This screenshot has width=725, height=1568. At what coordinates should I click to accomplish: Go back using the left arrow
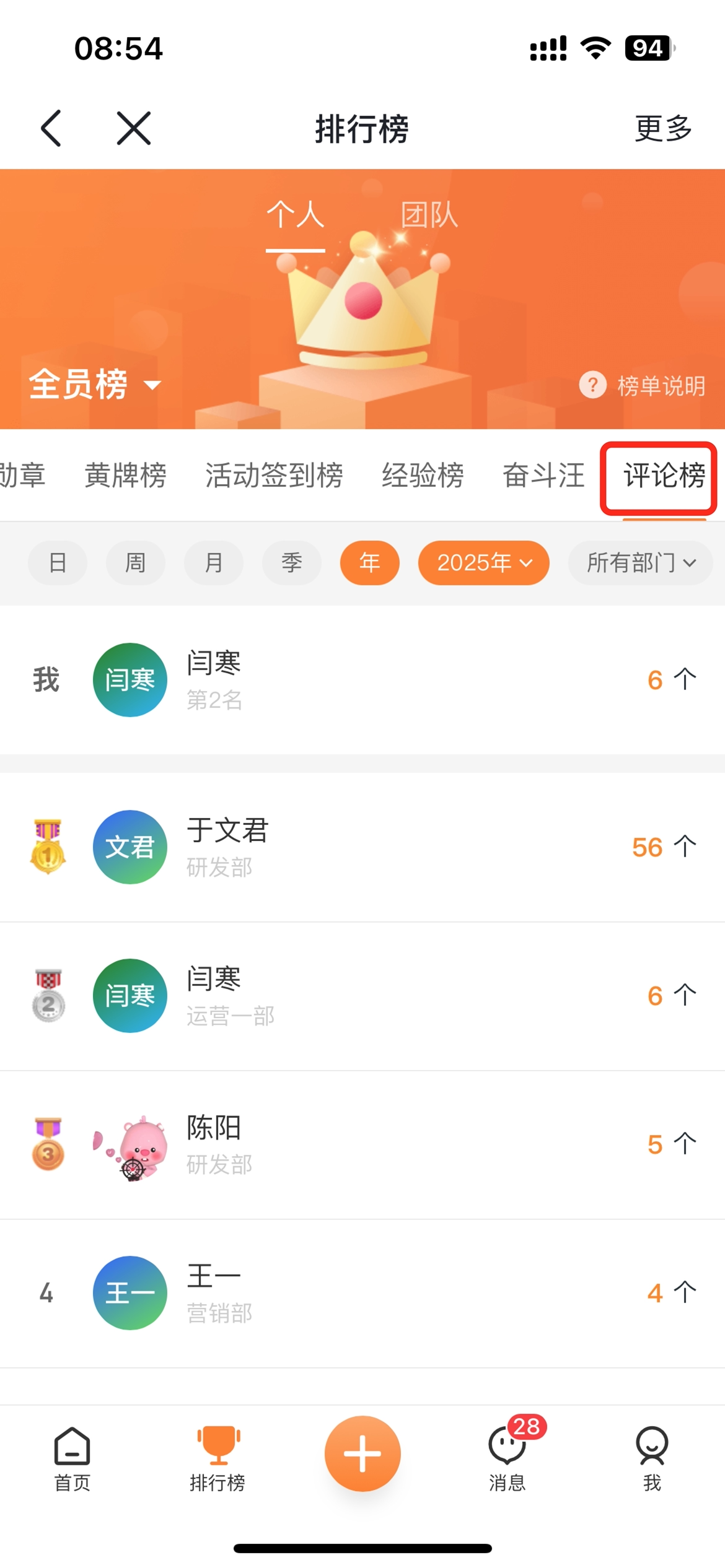tap(51, 128)
